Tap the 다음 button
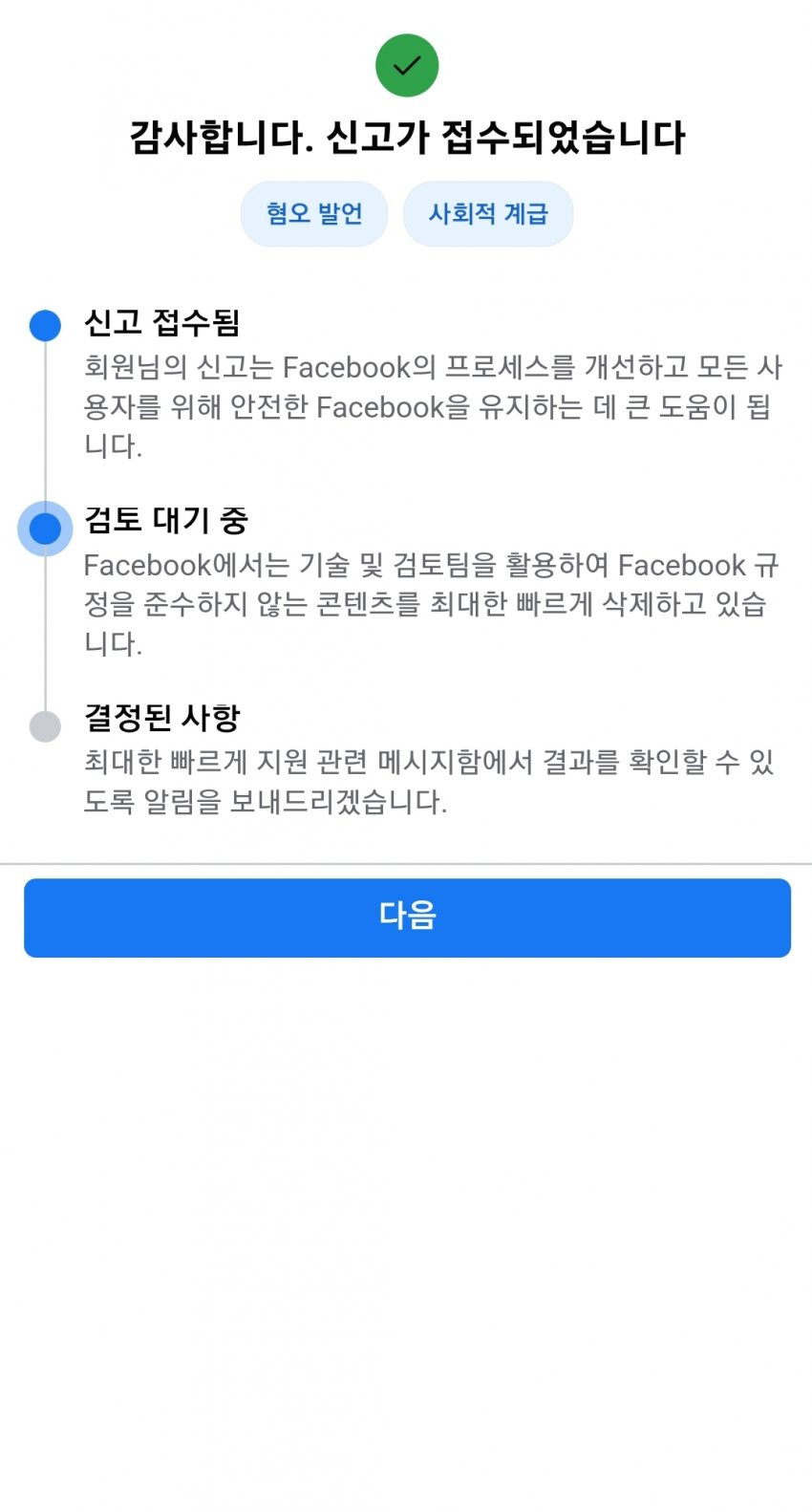Image resolution: width=812 pixels, height=1512 pixels. (407, 917)
